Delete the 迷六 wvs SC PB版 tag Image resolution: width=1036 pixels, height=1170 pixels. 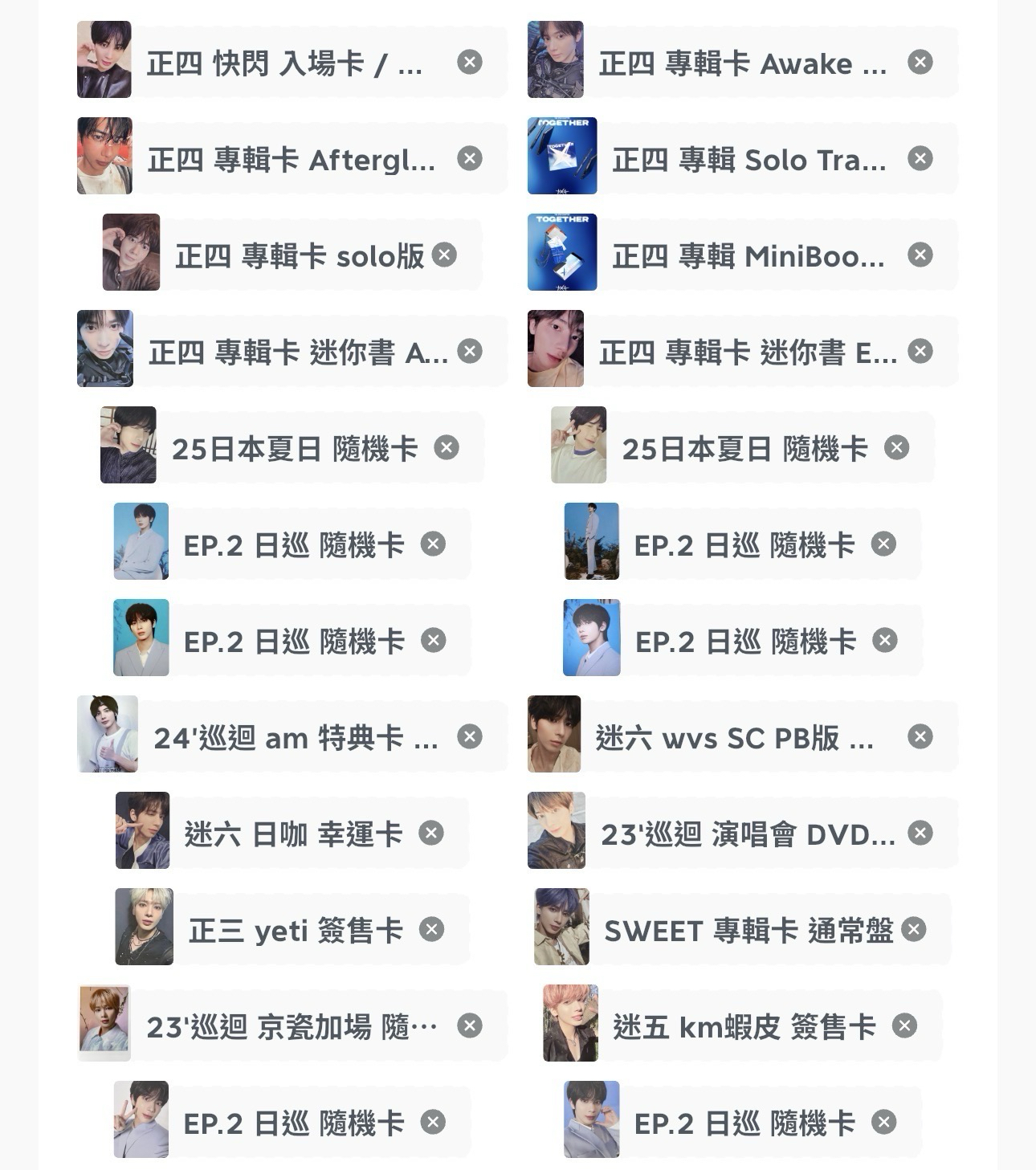(920, 736)
